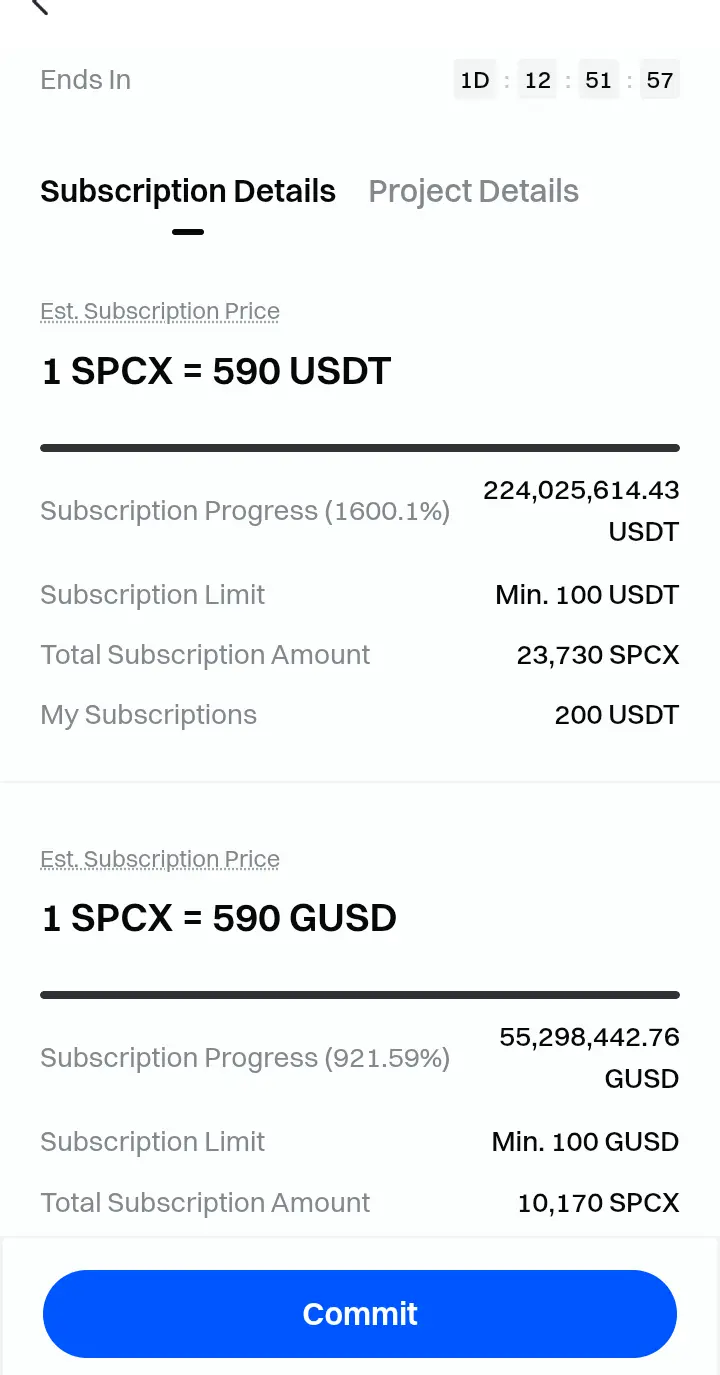720x1375 pixels.
Task: Open Est. Subscription Price info for USDT
Action: click(160, 312)
